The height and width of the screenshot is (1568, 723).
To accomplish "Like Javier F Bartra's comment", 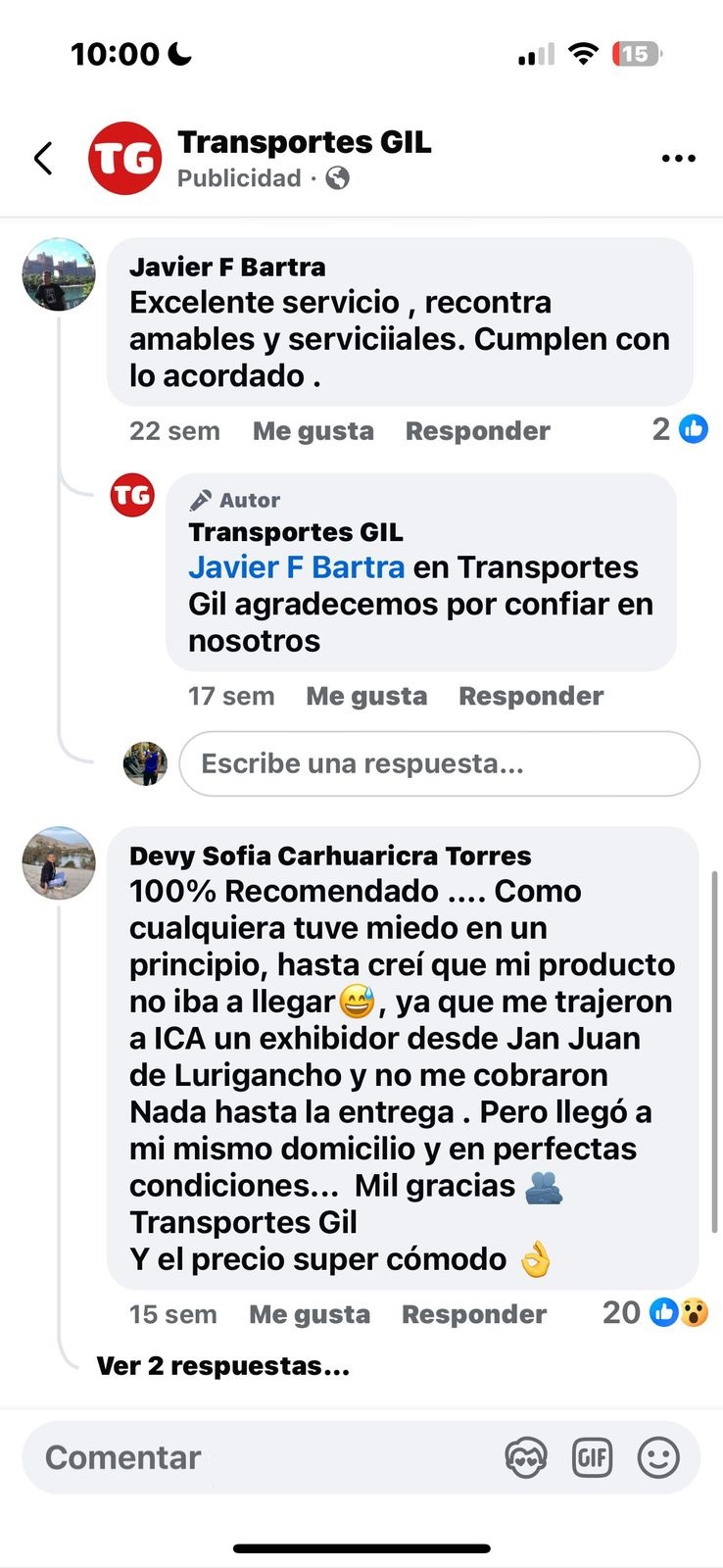I will pos(313,431).
